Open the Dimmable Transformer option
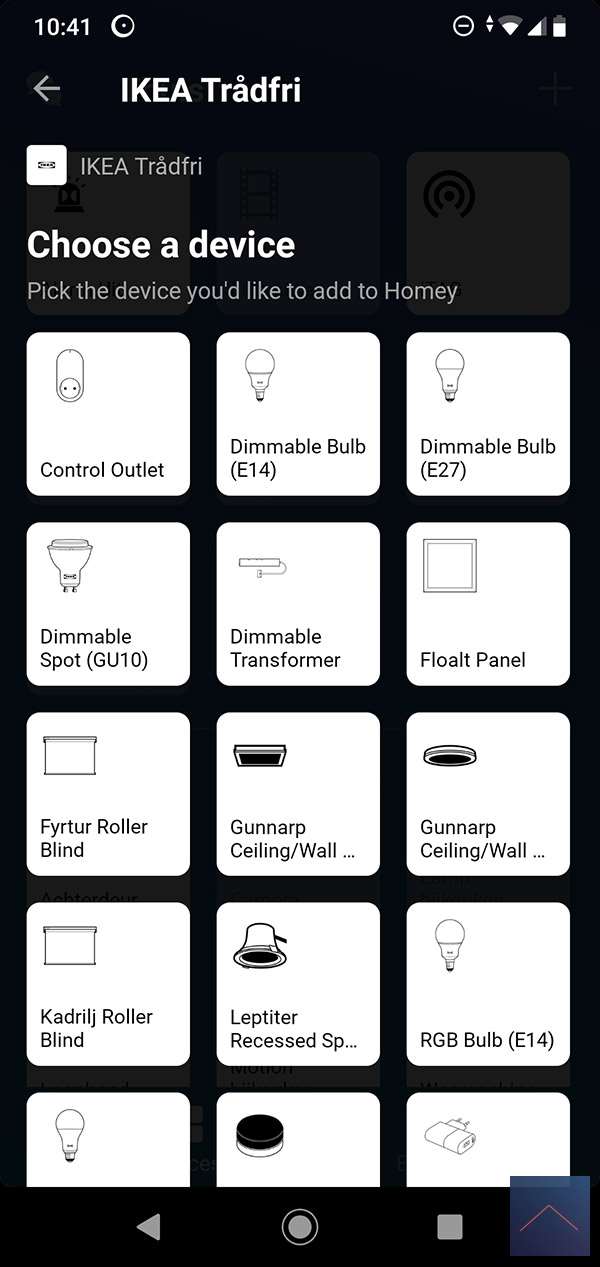This screenshot has width=600, height=1267. pyautogui.click(x=298, y=604)
